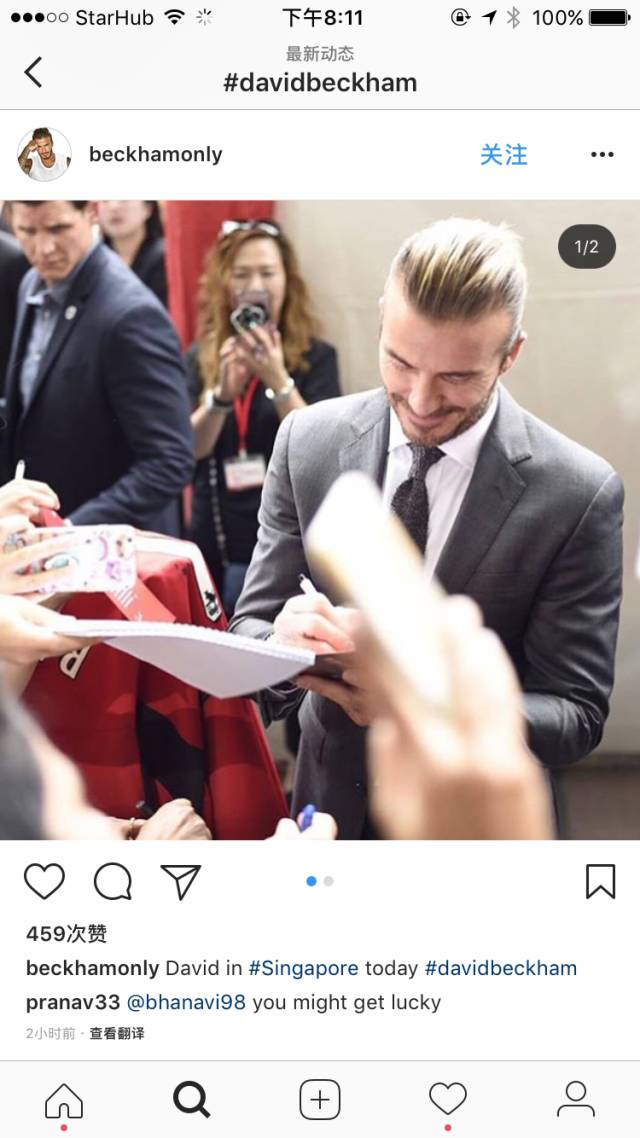Open the beckhamonly username in header
Screen dimensions: 640x1138
155,155
